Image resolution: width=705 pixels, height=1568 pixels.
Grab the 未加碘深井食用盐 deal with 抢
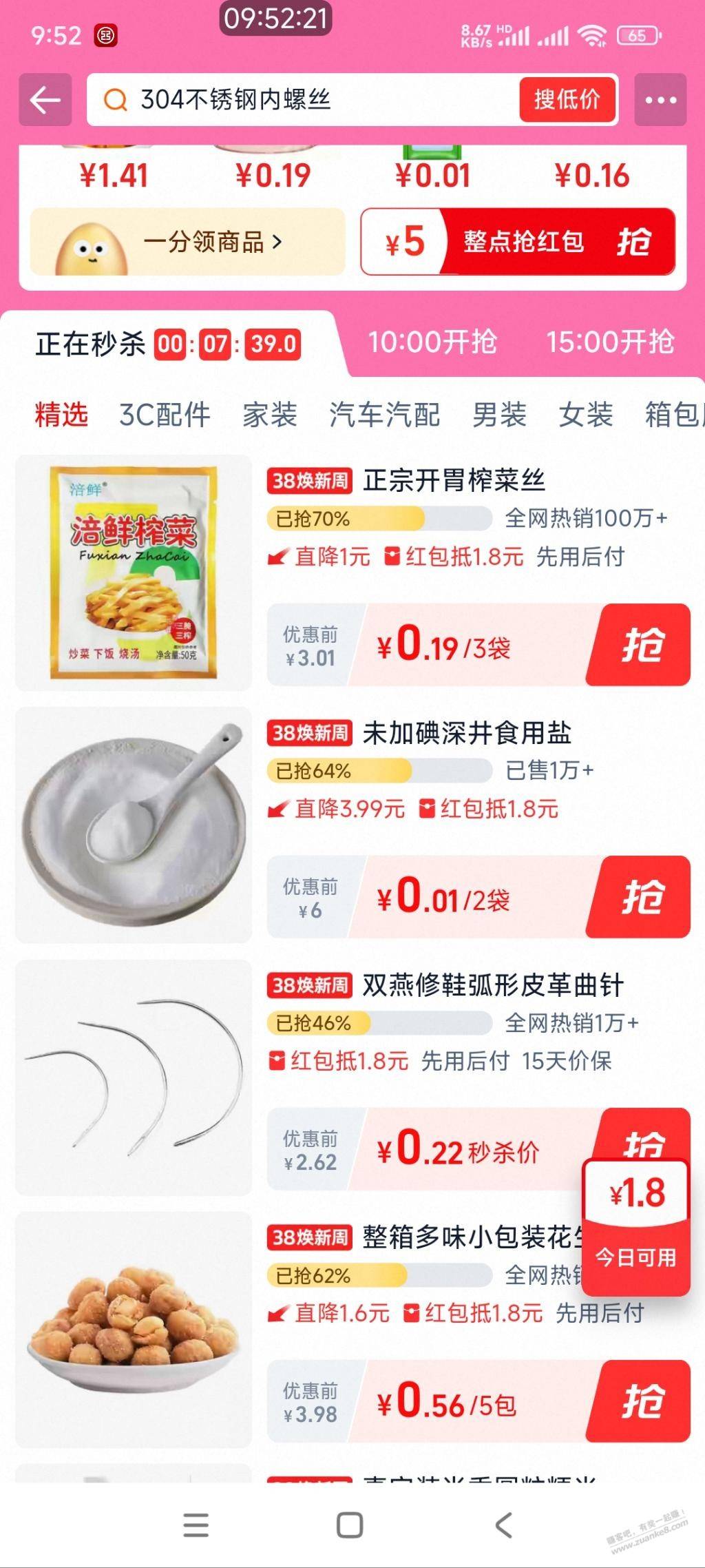[x=641, y=897]
